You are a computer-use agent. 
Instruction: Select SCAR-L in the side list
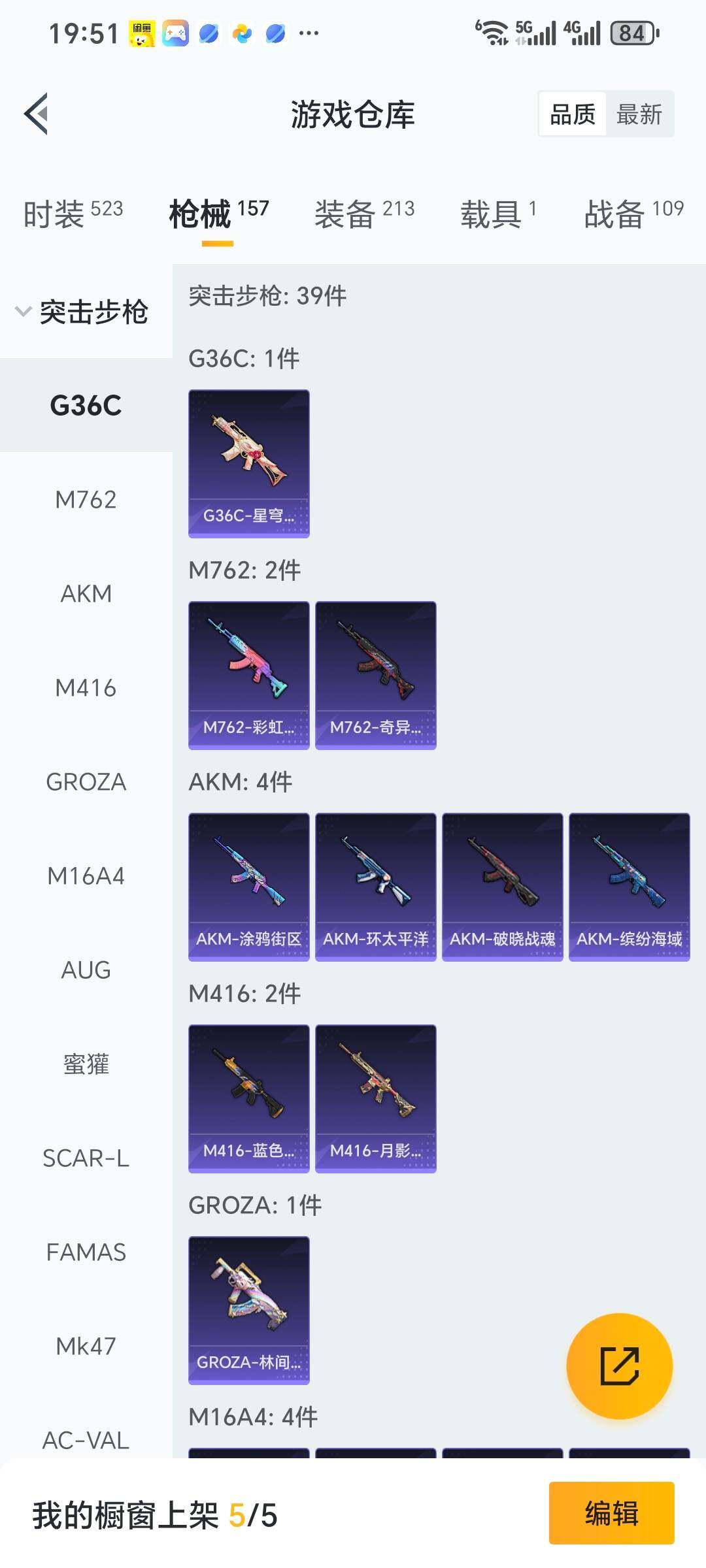[x=86, y=1158]
